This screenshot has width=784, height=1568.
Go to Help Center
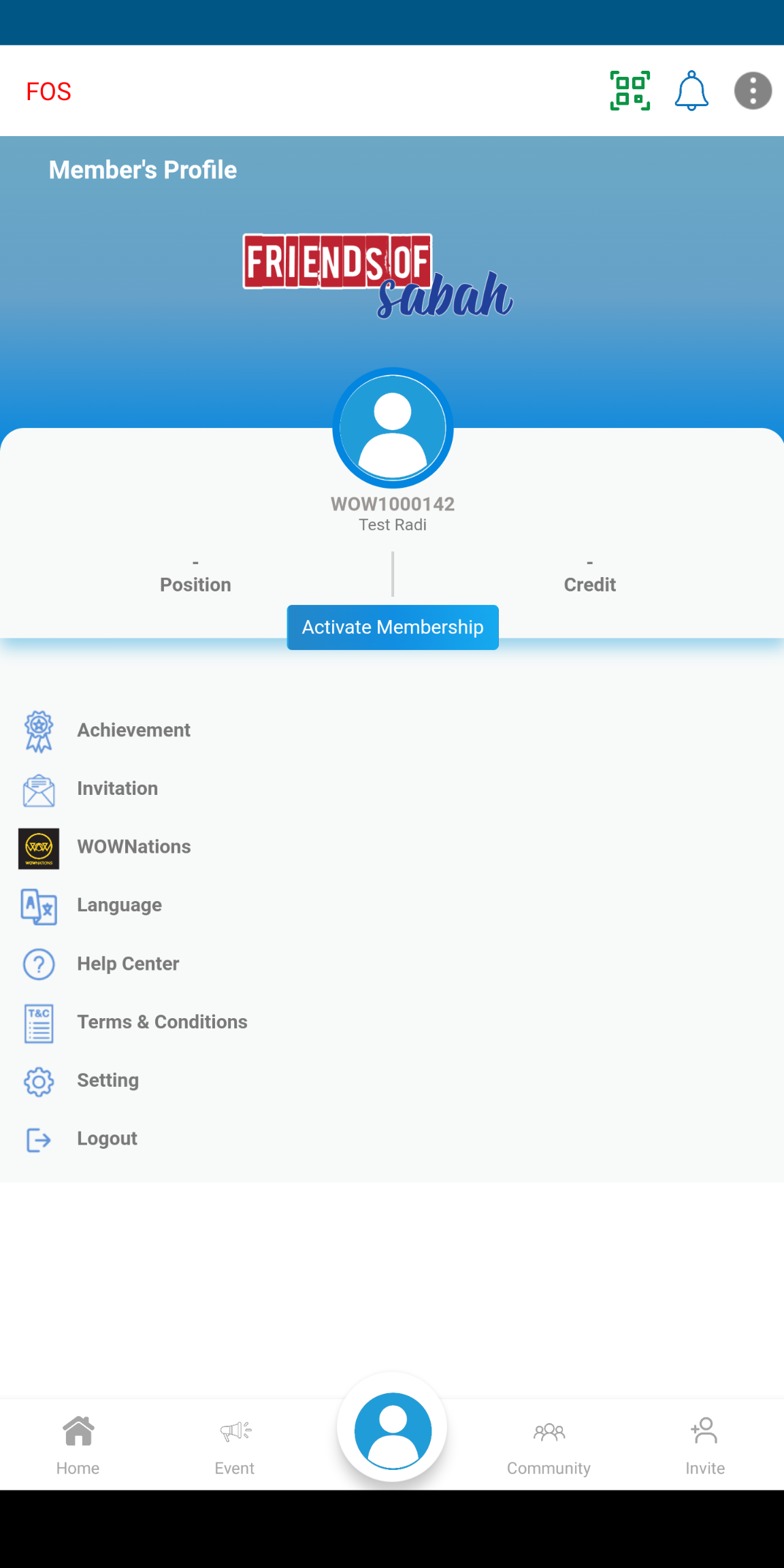(x=128, y=964)
